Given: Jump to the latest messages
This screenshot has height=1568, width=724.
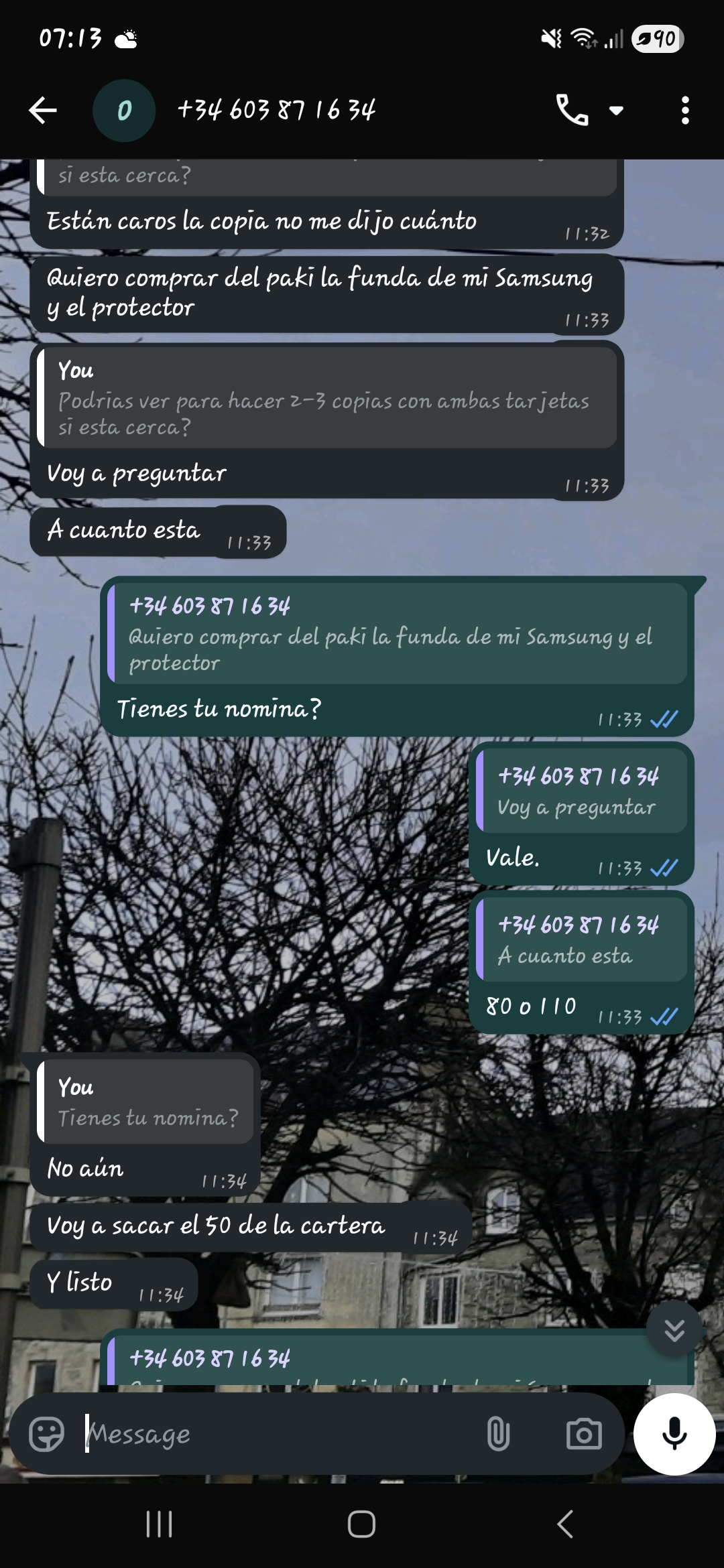Looking at the screenshot, I should pos(674,1330).
